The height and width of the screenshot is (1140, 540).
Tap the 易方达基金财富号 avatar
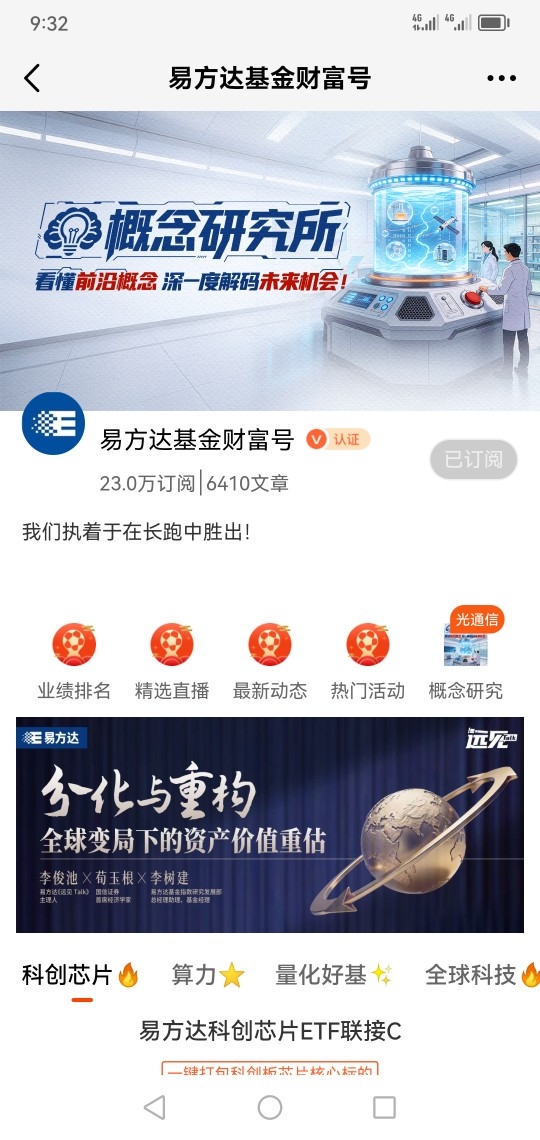pyautogui.click(x=54, y=423)
